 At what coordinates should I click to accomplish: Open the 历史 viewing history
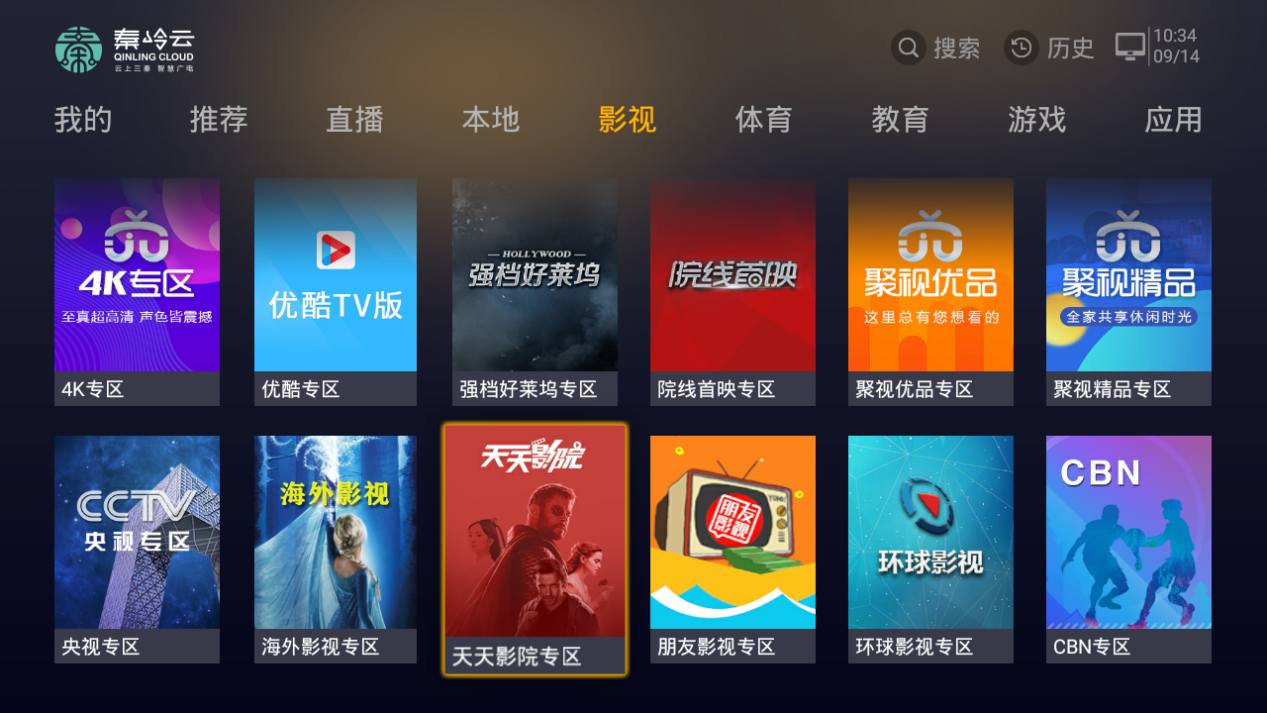tap(1050, 48)
